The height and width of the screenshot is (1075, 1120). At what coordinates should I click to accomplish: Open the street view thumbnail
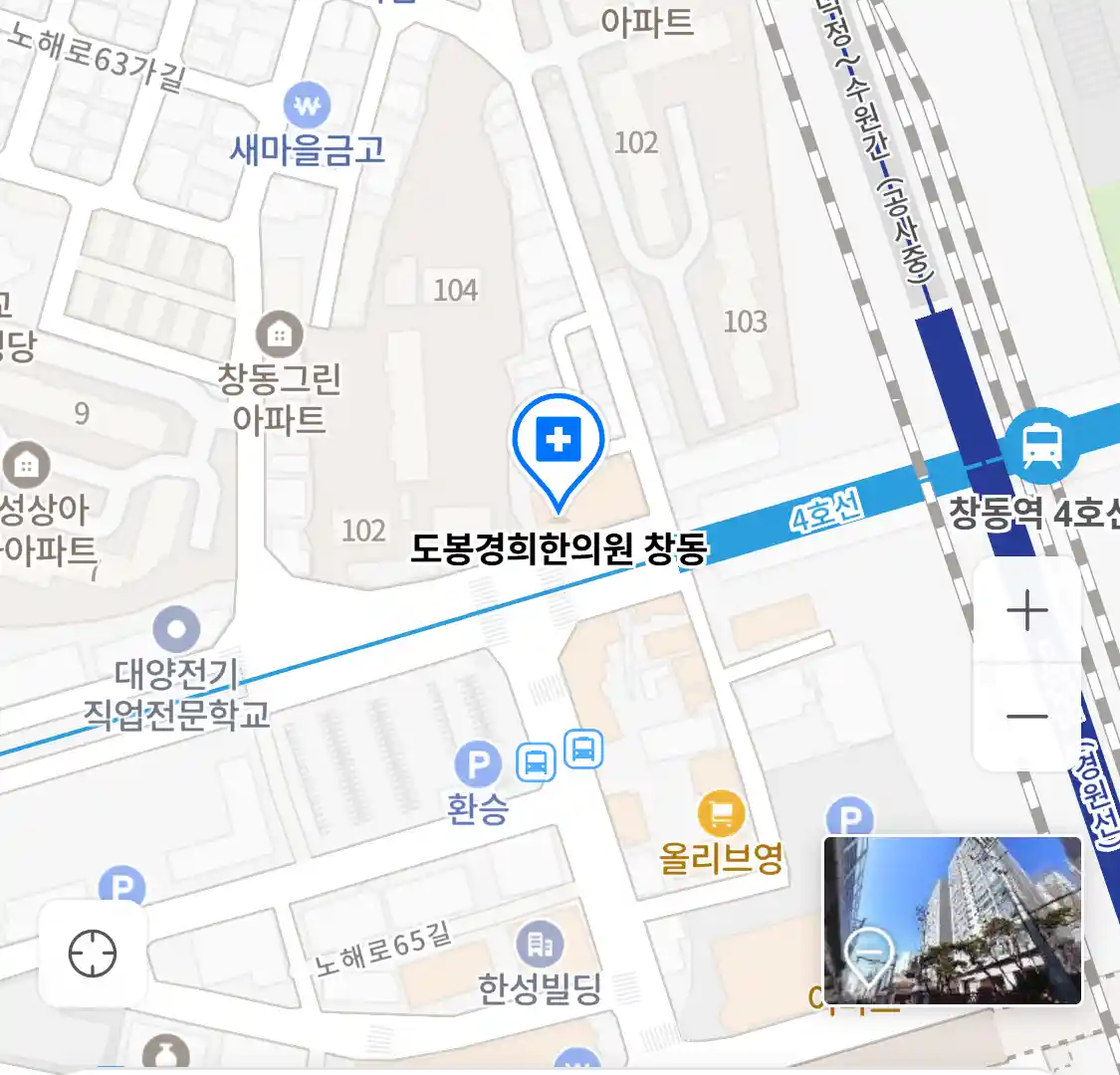click(952, 920)
